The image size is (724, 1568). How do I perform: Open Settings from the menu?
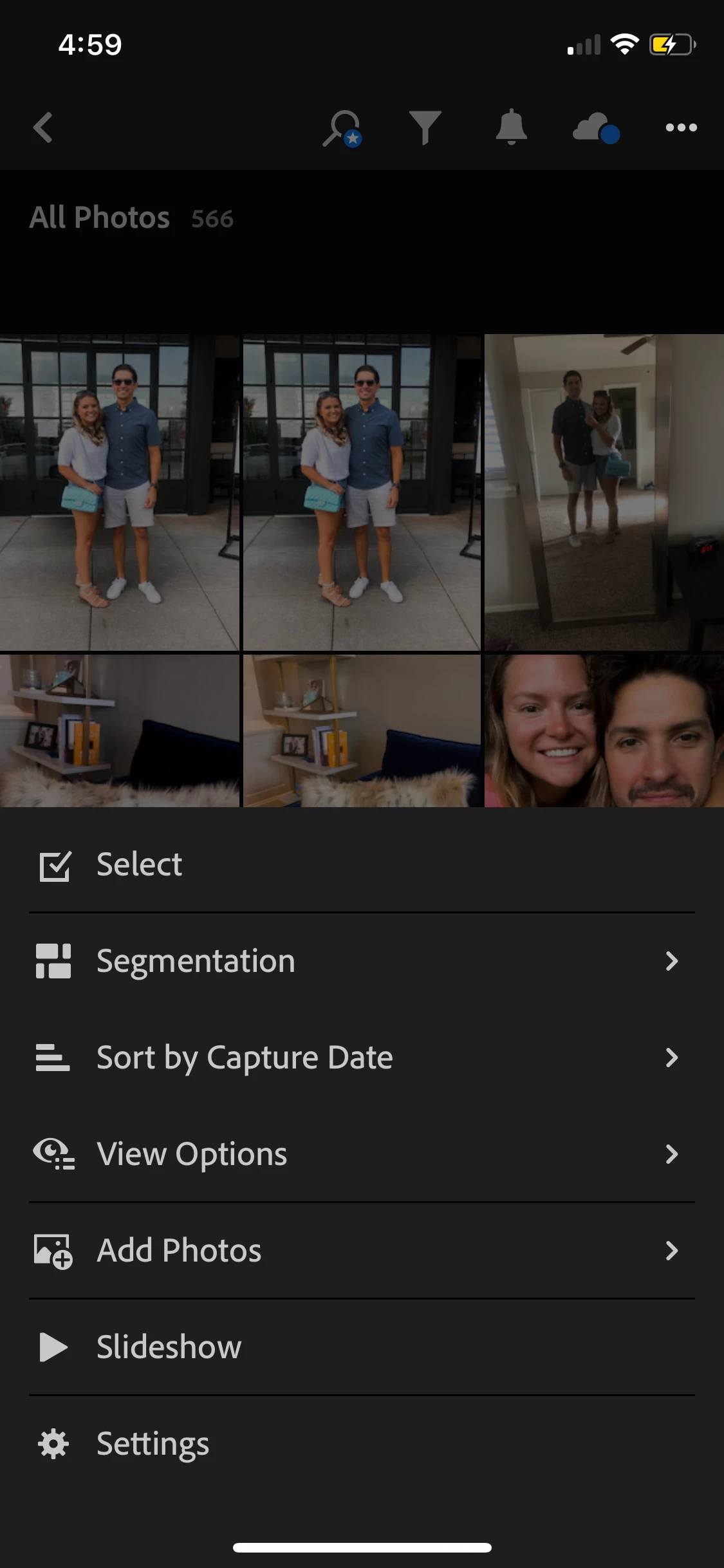[153, 1444]
